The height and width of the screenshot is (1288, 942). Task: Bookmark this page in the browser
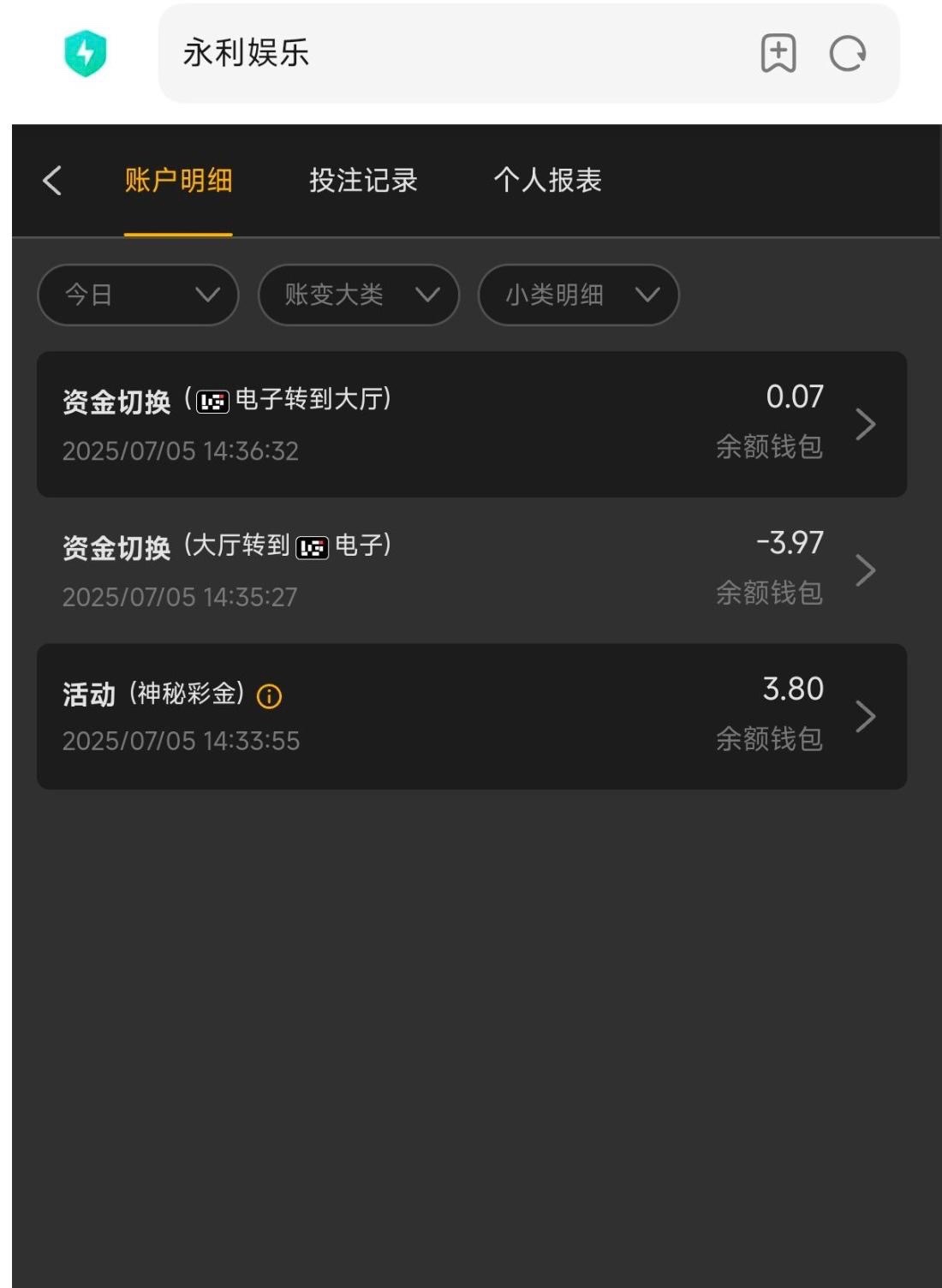click(778, 53)
